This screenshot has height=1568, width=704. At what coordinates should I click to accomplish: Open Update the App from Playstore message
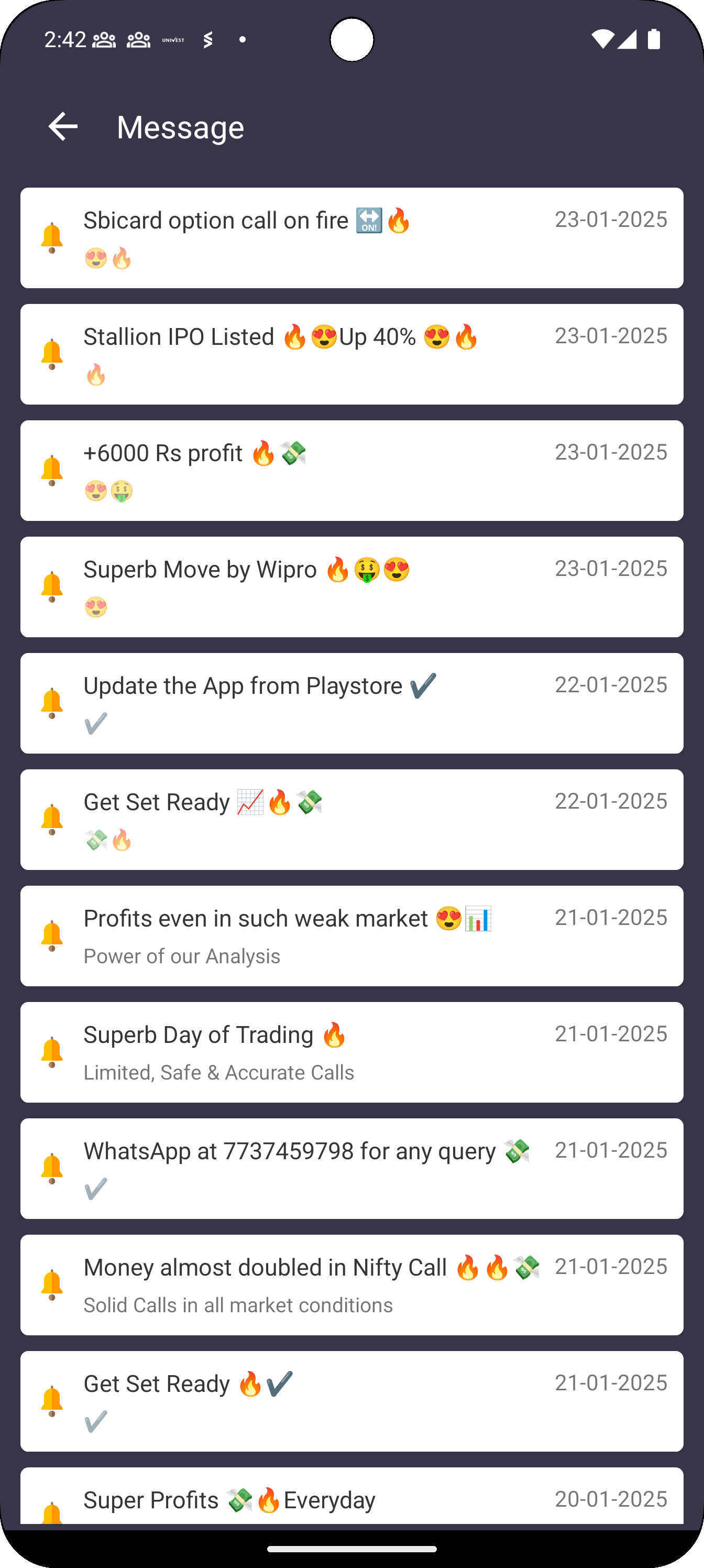point(351,703)
